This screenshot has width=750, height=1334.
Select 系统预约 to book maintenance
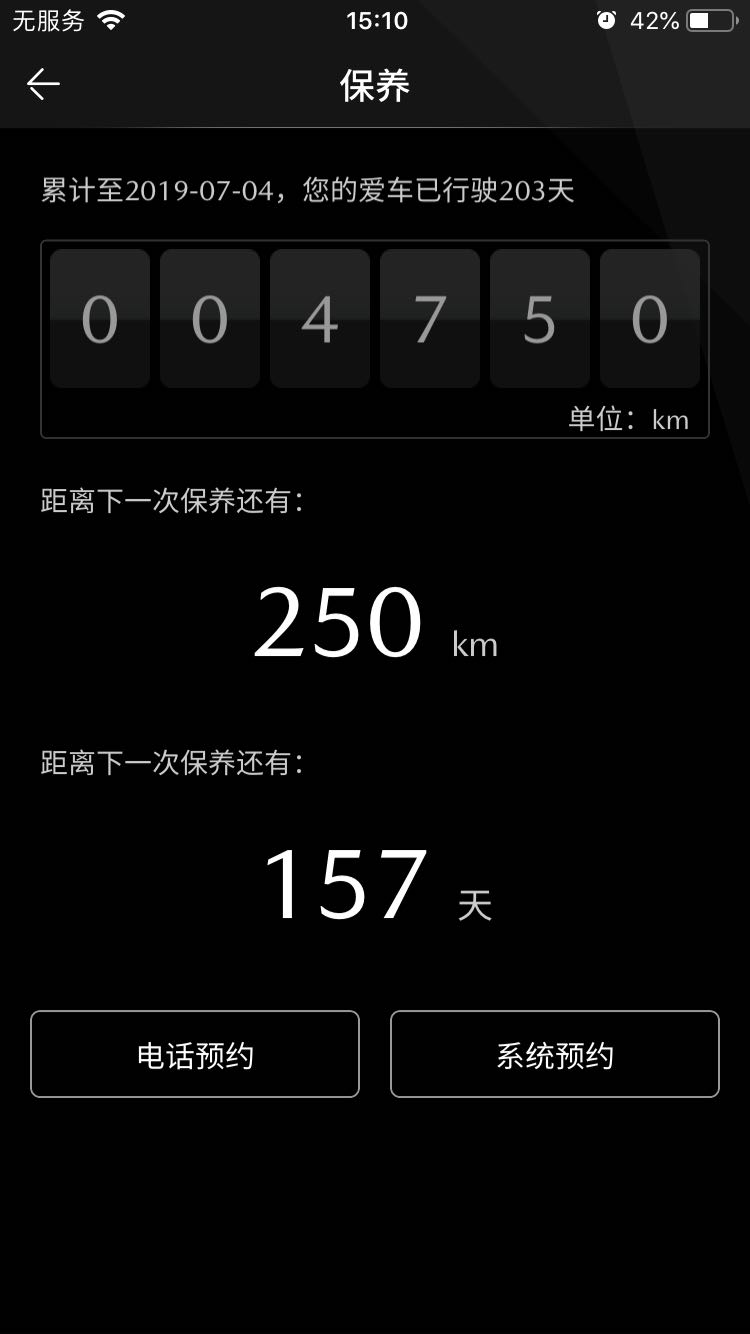555,1055
